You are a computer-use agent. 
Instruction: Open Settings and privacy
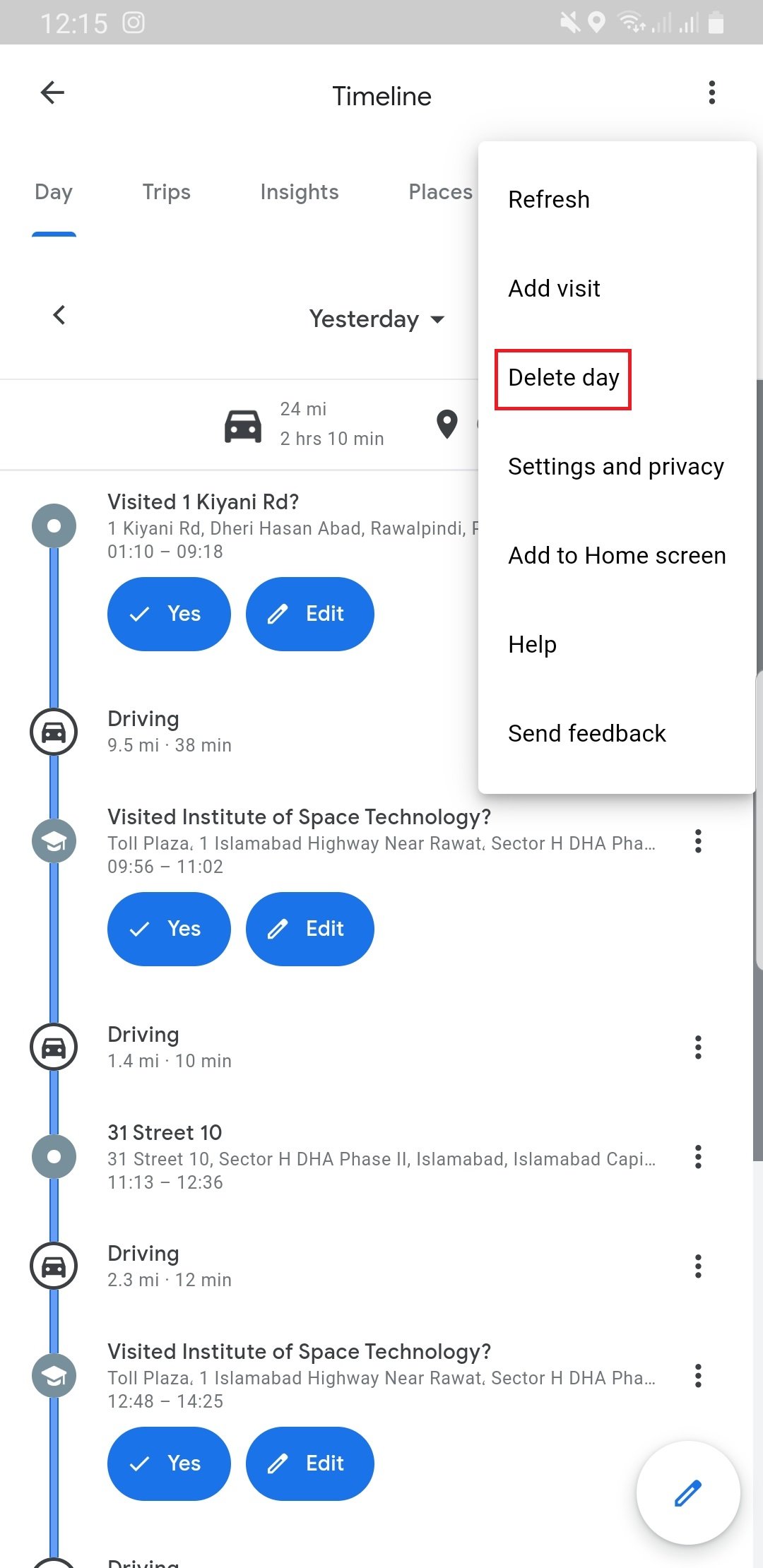(615, 467)
